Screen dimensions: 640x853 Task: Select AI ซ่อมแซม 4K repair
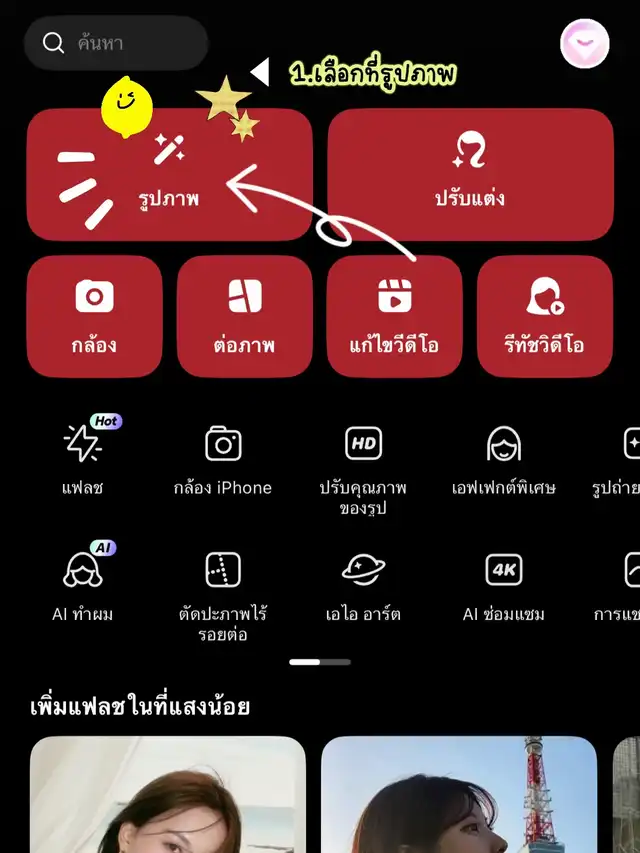(x=503, y=585)
